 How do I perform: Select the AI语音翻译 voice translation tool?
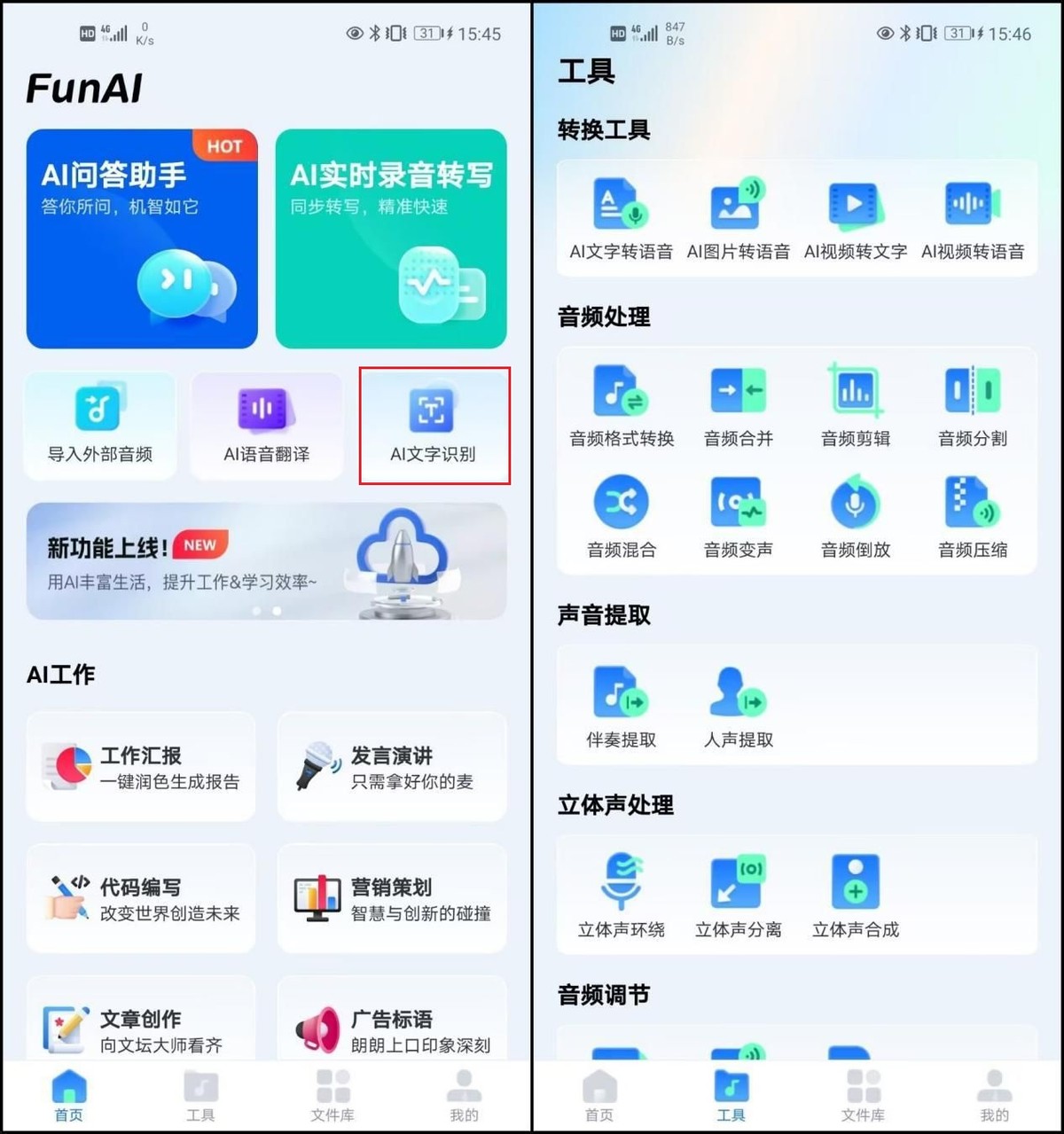266,426
